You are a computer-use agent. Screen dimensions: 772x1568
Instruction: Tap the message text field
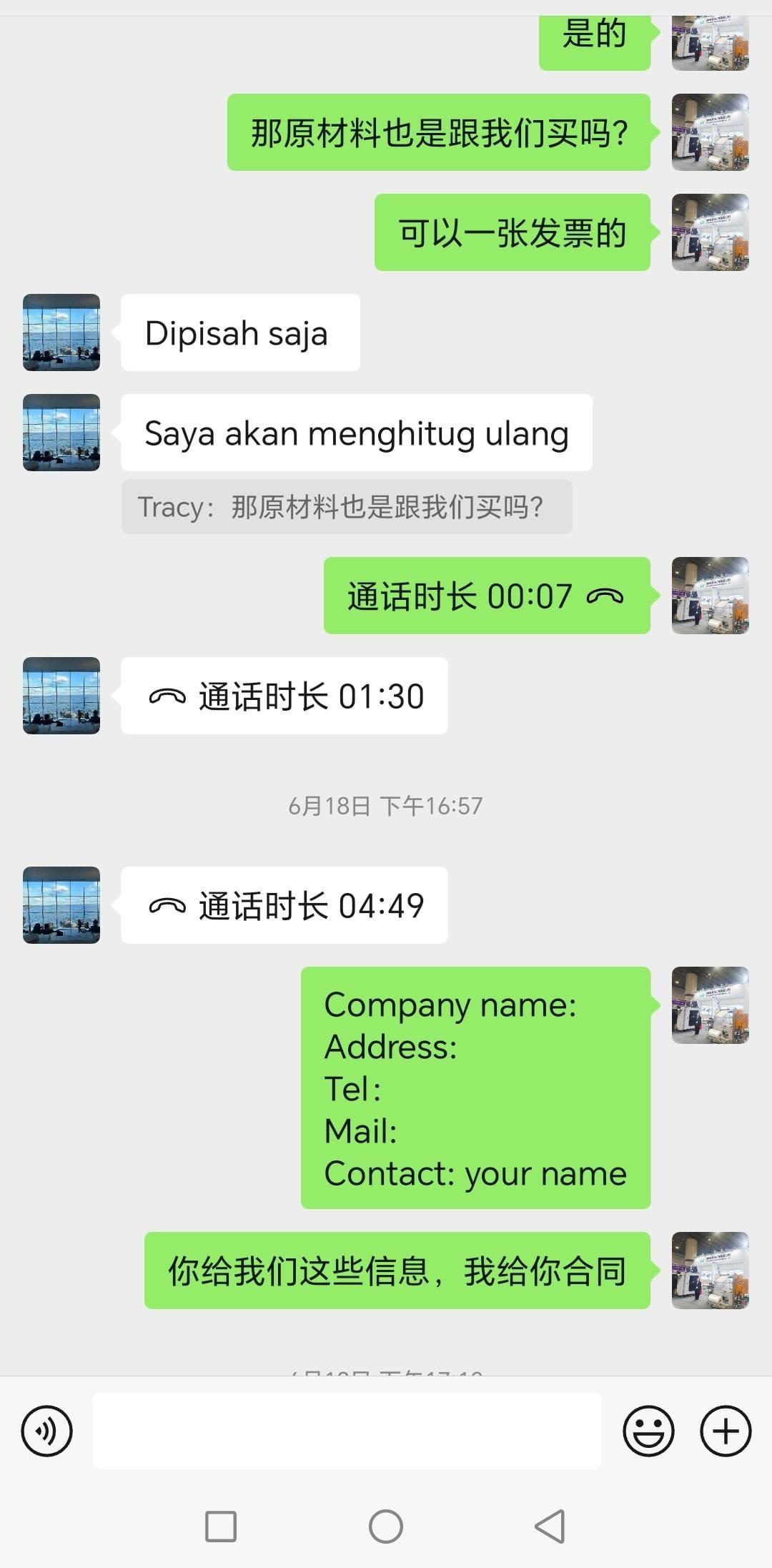pyautogui.click(x=347, y=1431)
